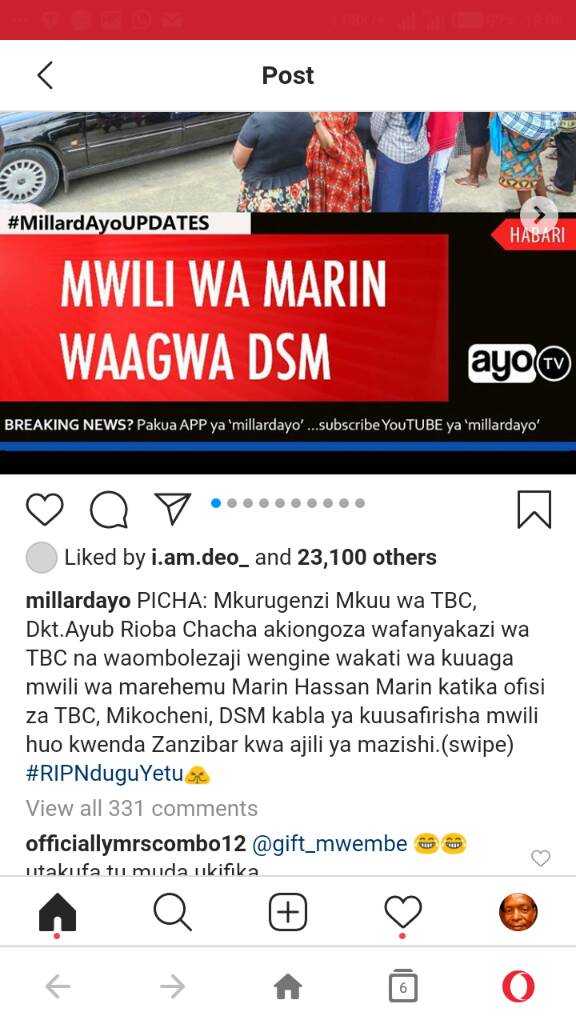Open the activity heart tab
Screen dimensions: 576x1024
tap(403, 912)
